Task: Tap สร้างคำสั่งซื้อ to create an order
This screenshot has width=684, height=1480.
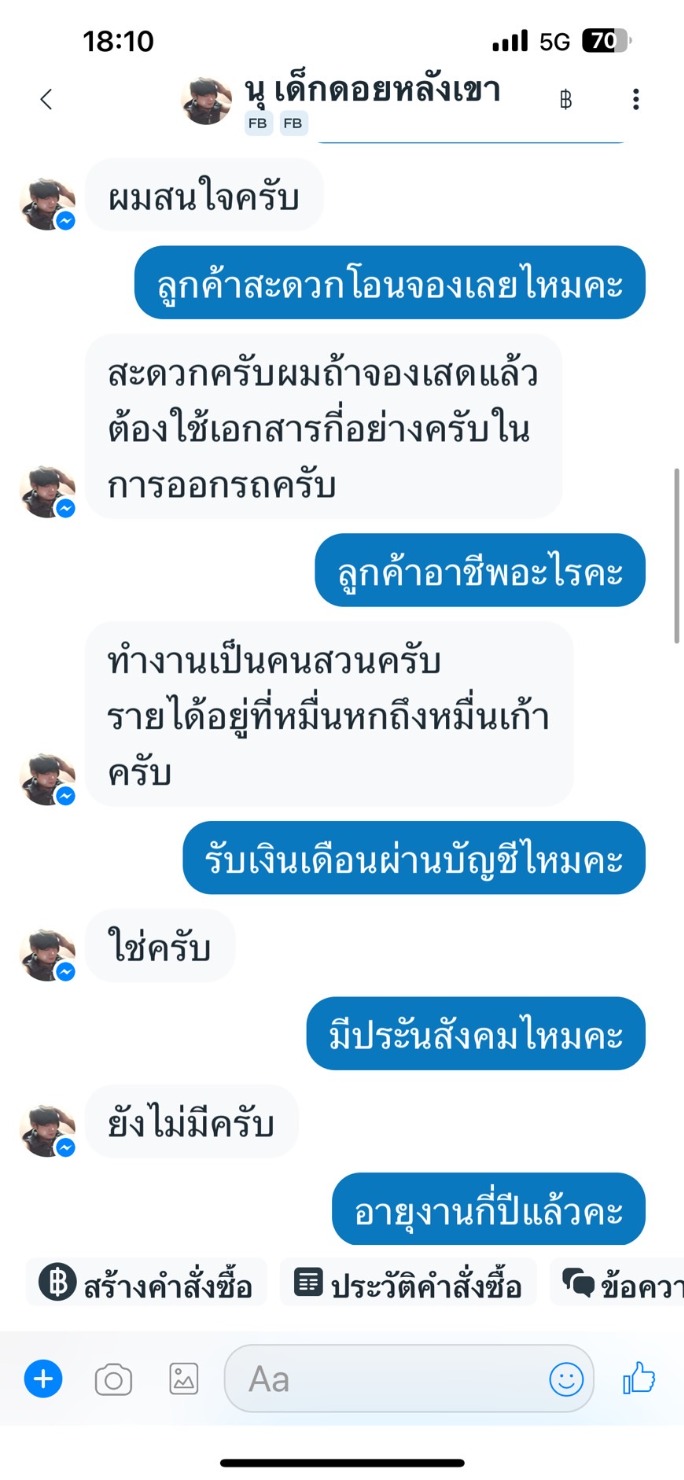Action: (146, 1285)
